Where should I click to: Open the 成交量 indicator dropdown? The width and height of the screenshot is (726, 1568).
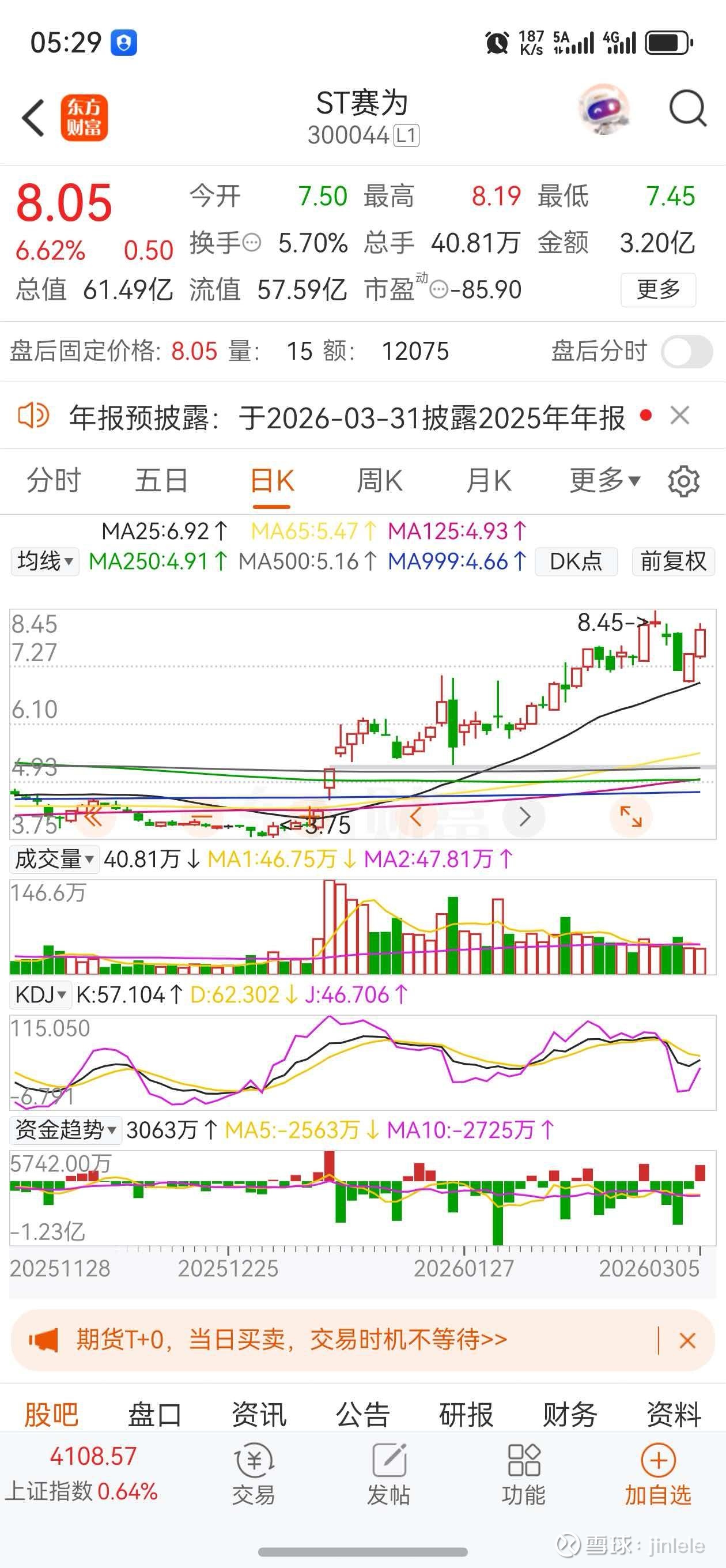[x=54, y=859]
